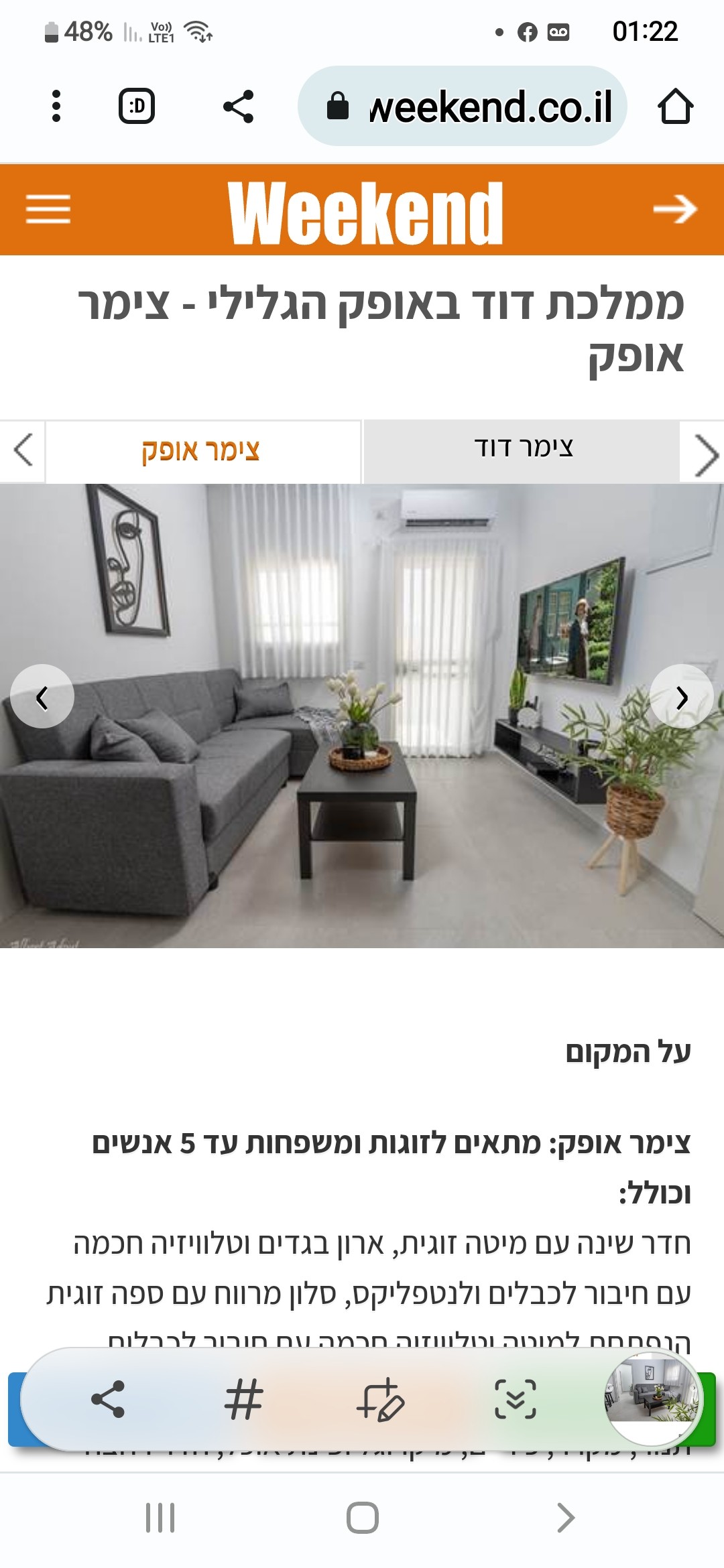The image size is (724, 1568).
Task: Open the screenshot preview thumbnail
Action: (x=651, y=1398)
